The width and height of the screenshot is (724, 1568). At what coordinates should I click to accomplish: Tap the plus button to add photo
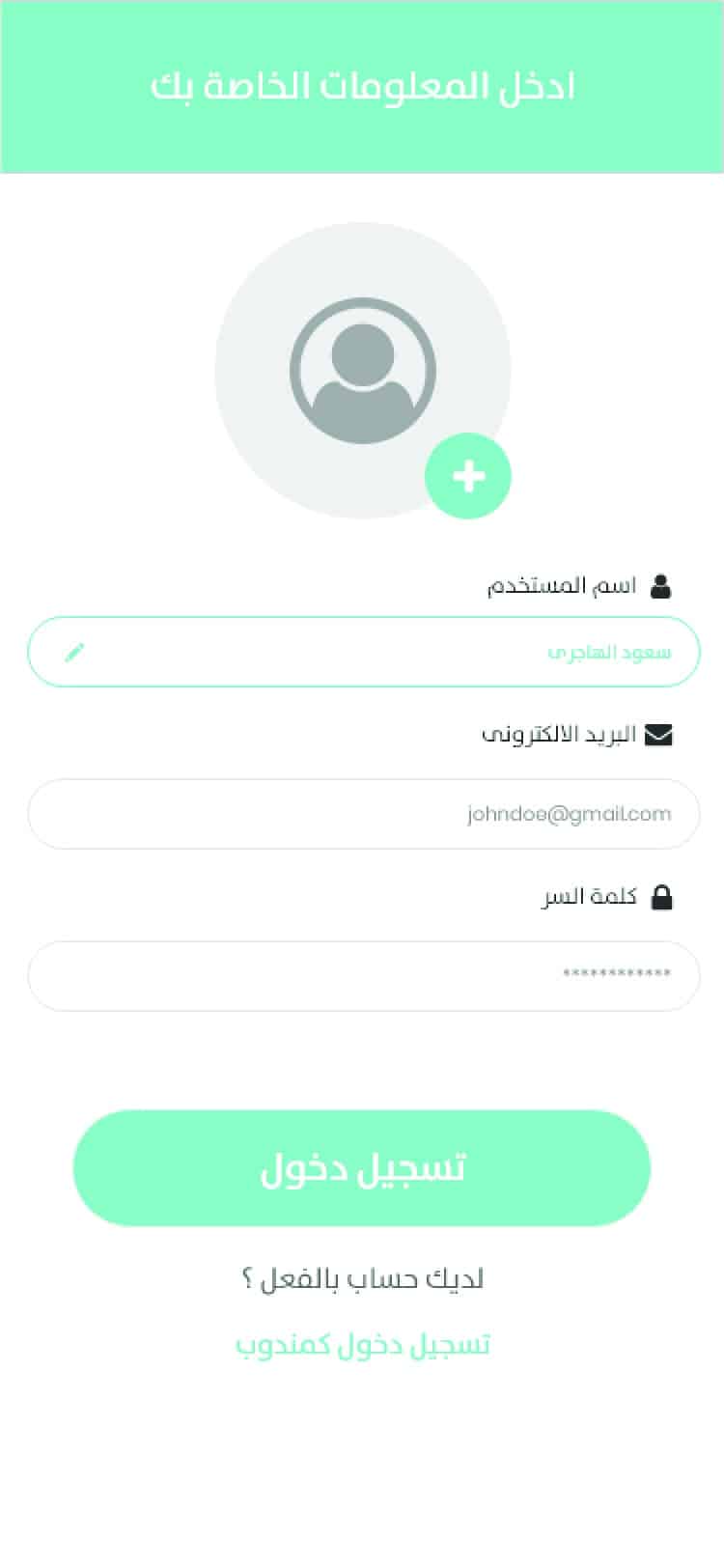[468, 476]
